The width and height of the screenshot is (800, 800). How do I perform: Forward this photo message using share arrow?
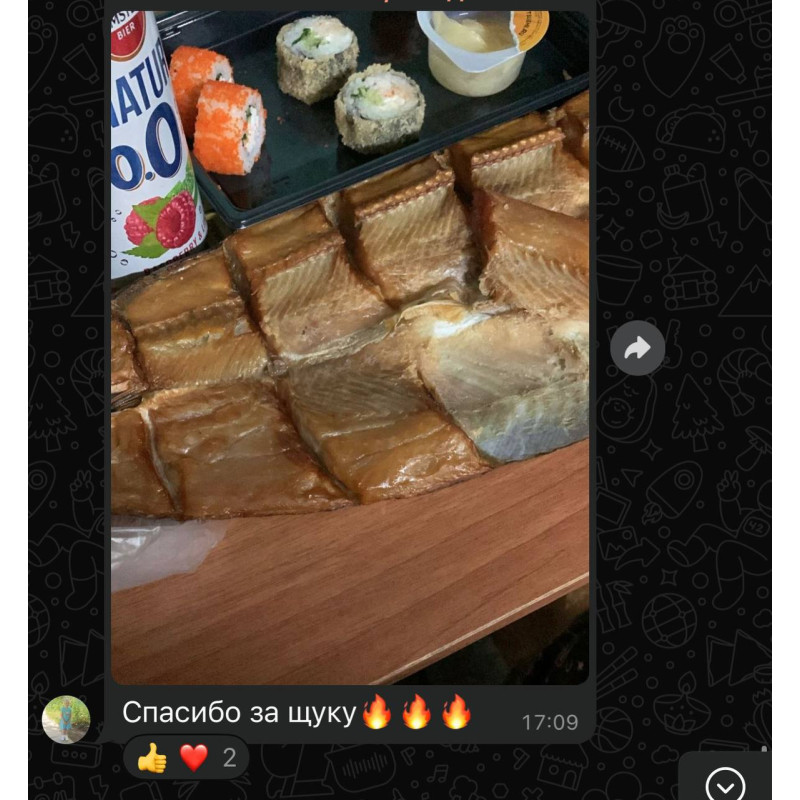point(638,348)
